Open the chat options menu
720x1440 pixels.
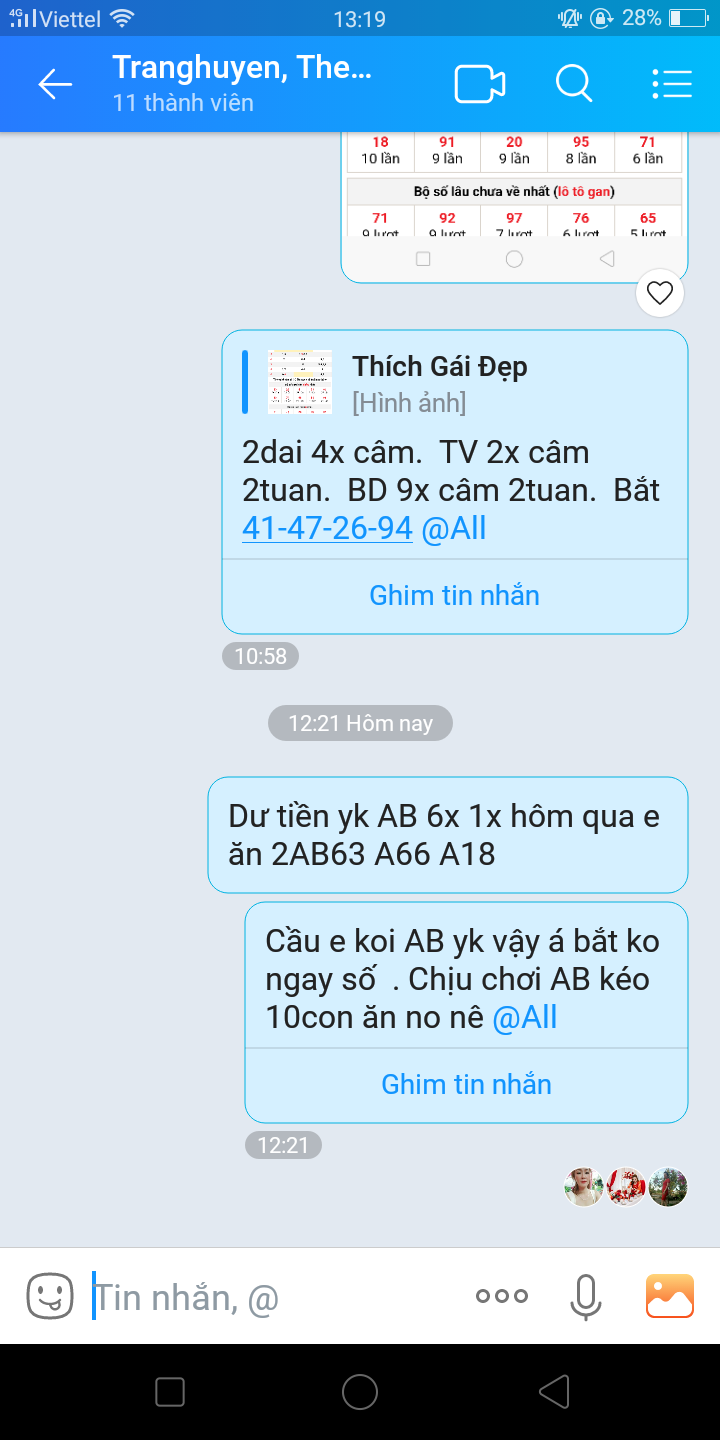coord(671,85)
